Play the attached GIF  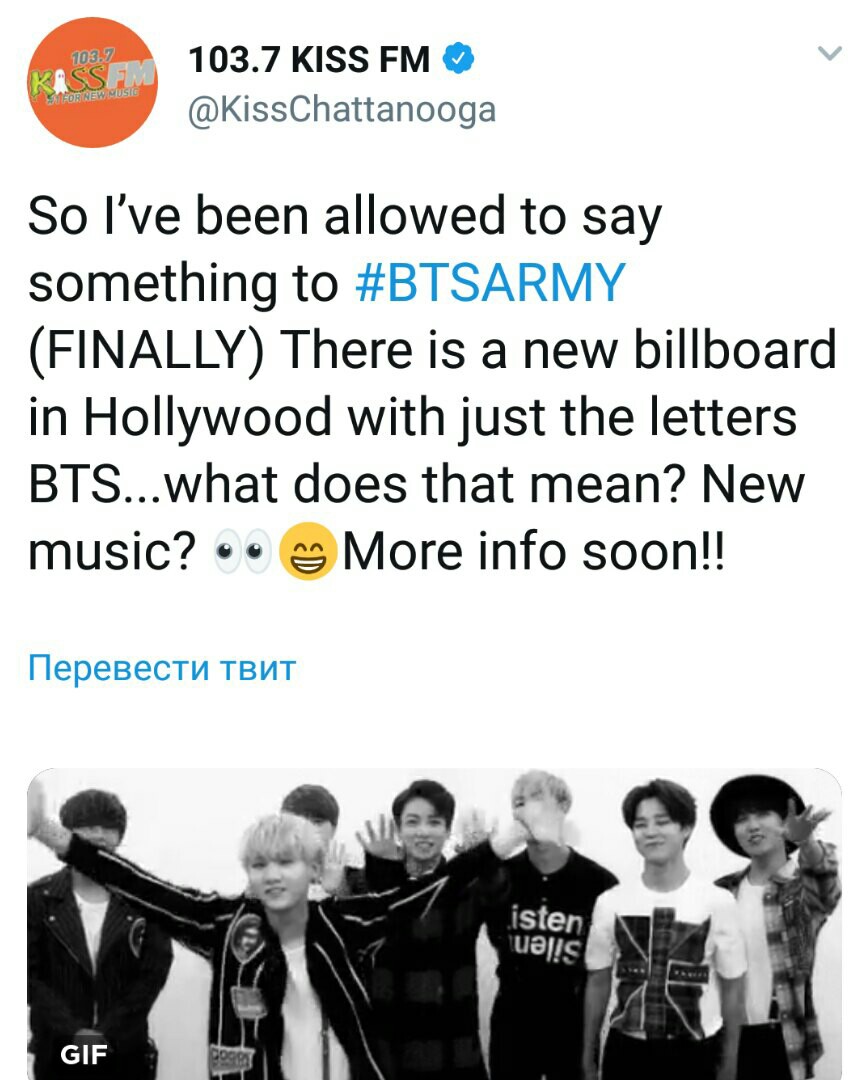(x=434, y=924)
